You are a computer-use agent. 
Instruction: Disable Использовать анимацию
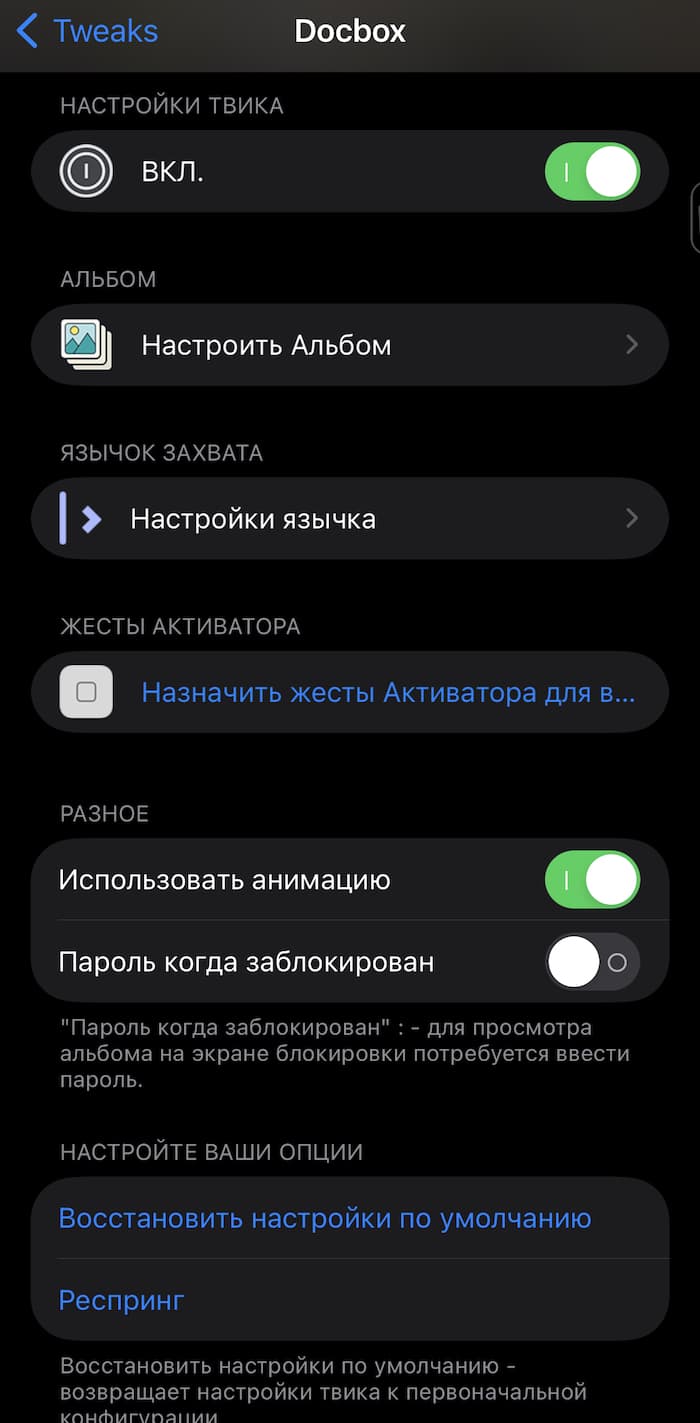click(x=592, y=880)
